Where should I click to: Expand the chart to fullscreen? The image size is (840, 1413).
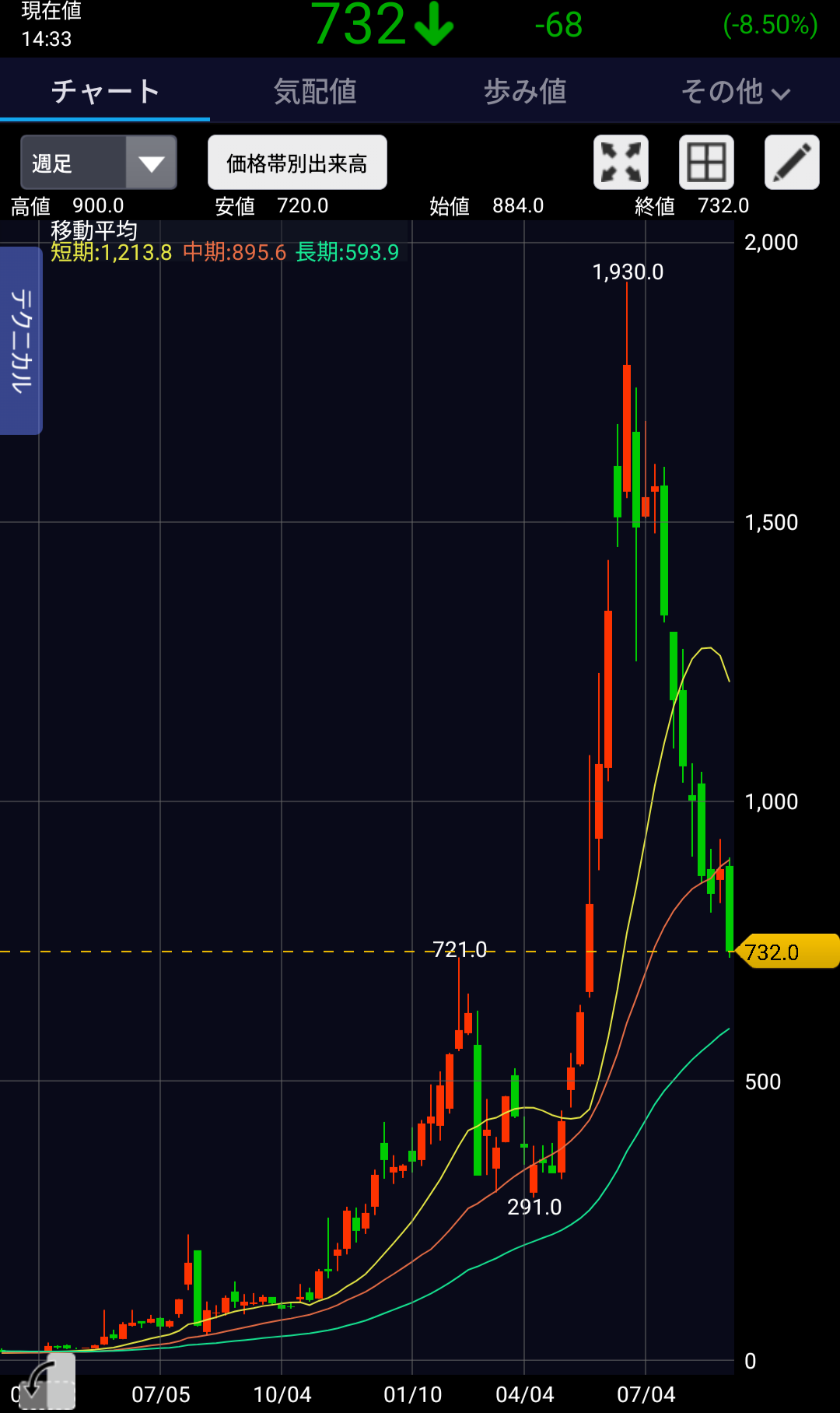pos(621,163)
